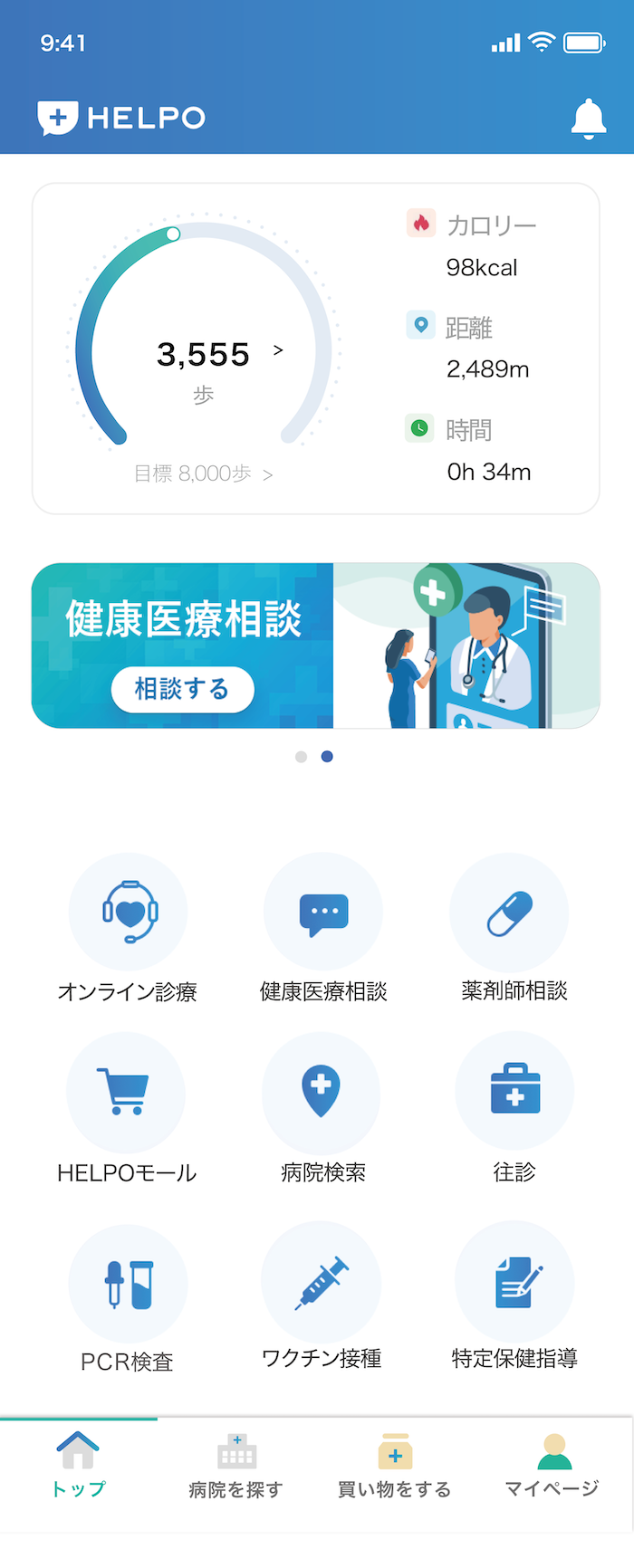
Task: Tap the 相談する button on the banner
Action: tap(182, 689)
